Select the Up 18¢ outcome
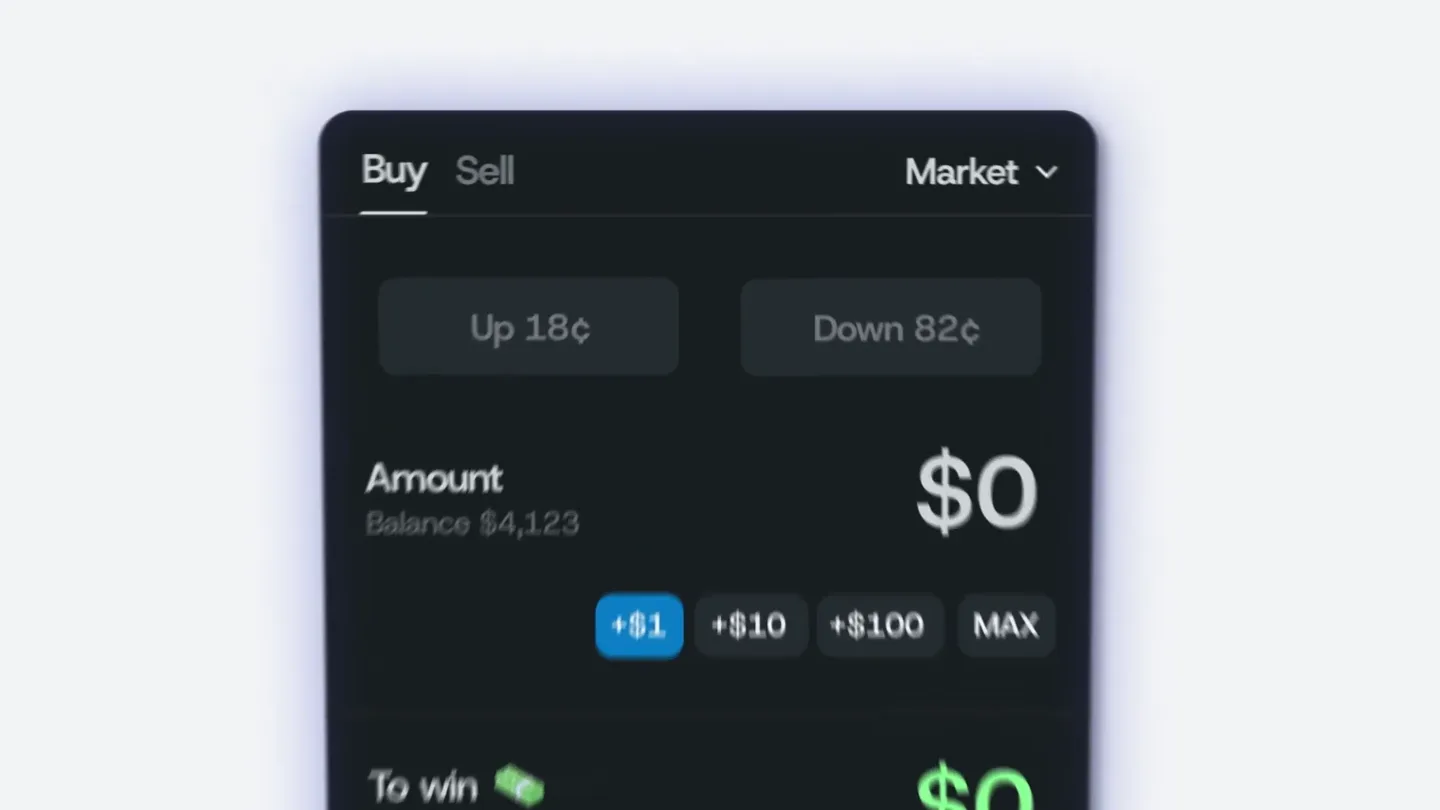Image resolution: width=1440 pixels, height=810 pixels. coord(529,327)
